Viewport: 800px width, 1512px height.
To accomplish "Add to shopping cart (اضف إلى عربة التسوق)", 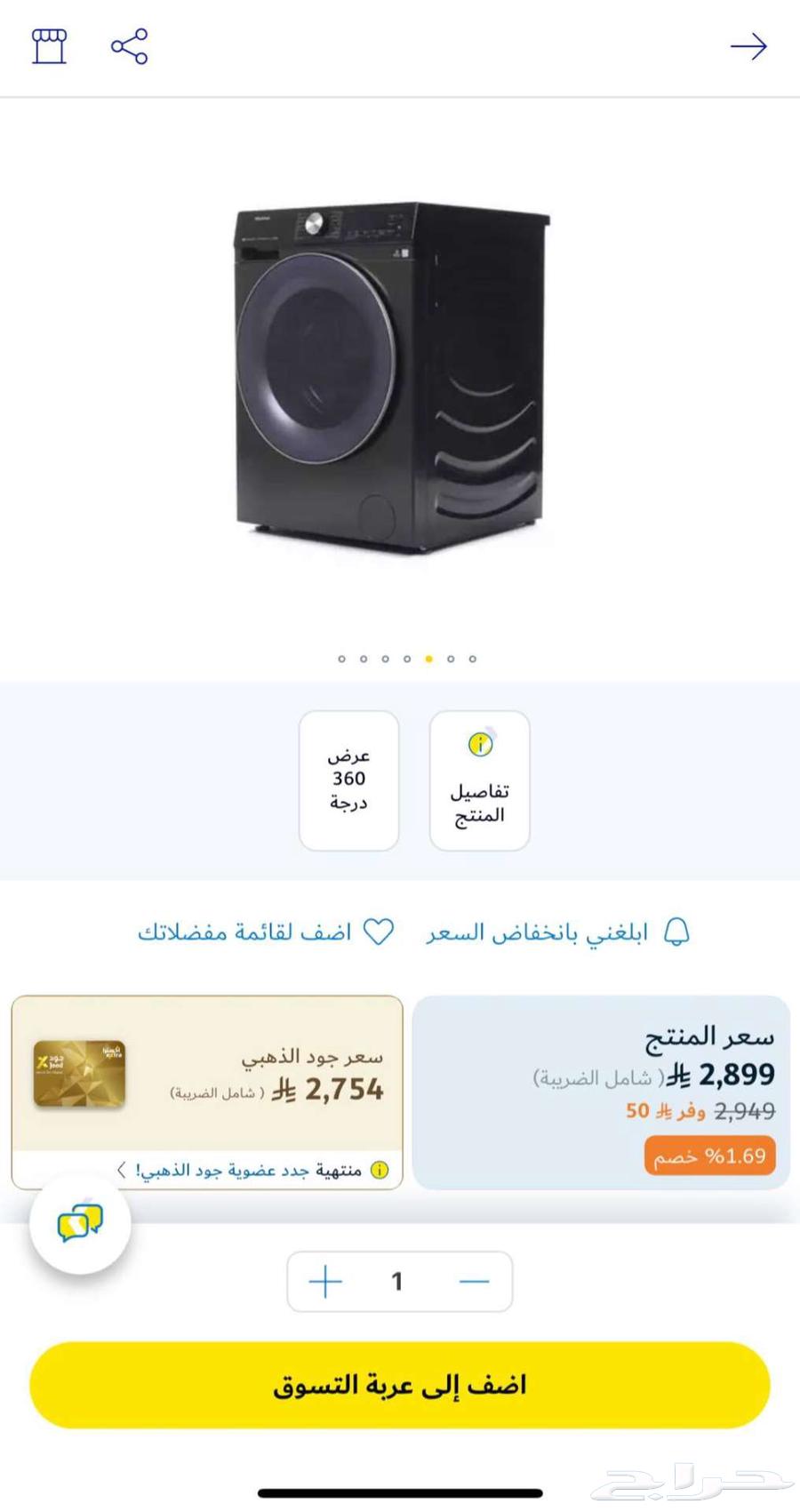I will (x=399, y=1384).
